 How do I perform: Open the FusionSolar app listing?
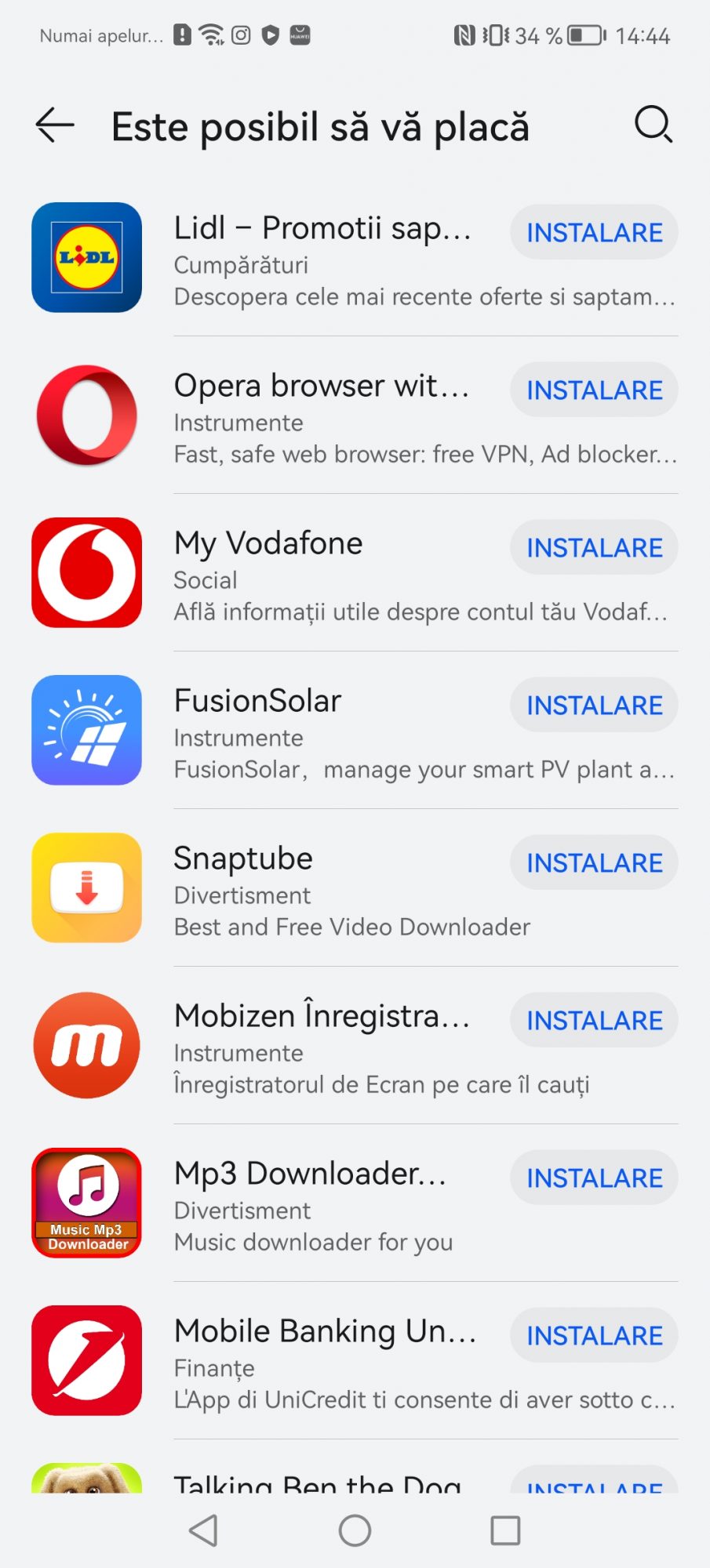(257, 701)
